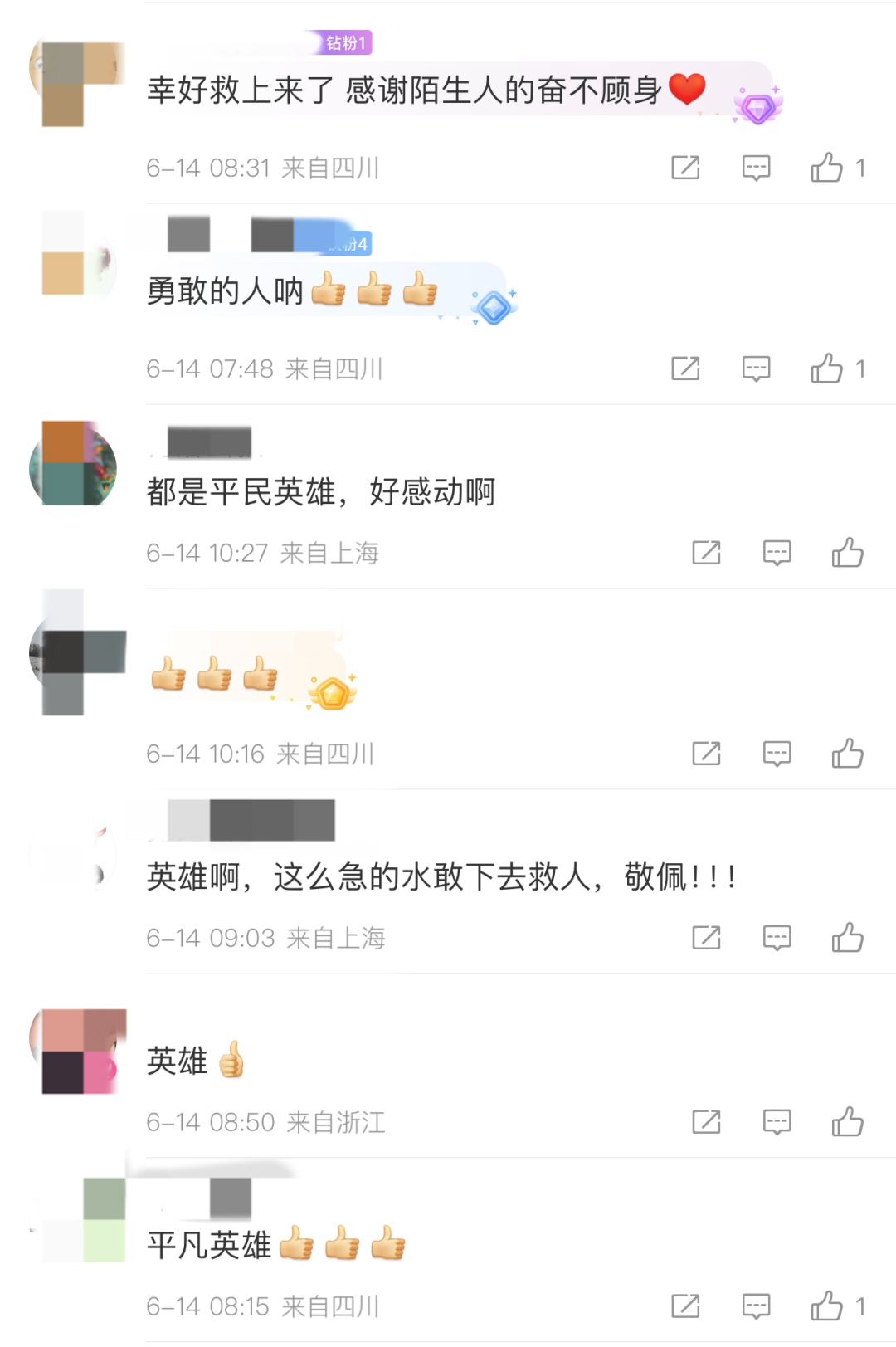Reply to the comment '英雄啊，这么急的水敢下去救人'

coord(777,938)
